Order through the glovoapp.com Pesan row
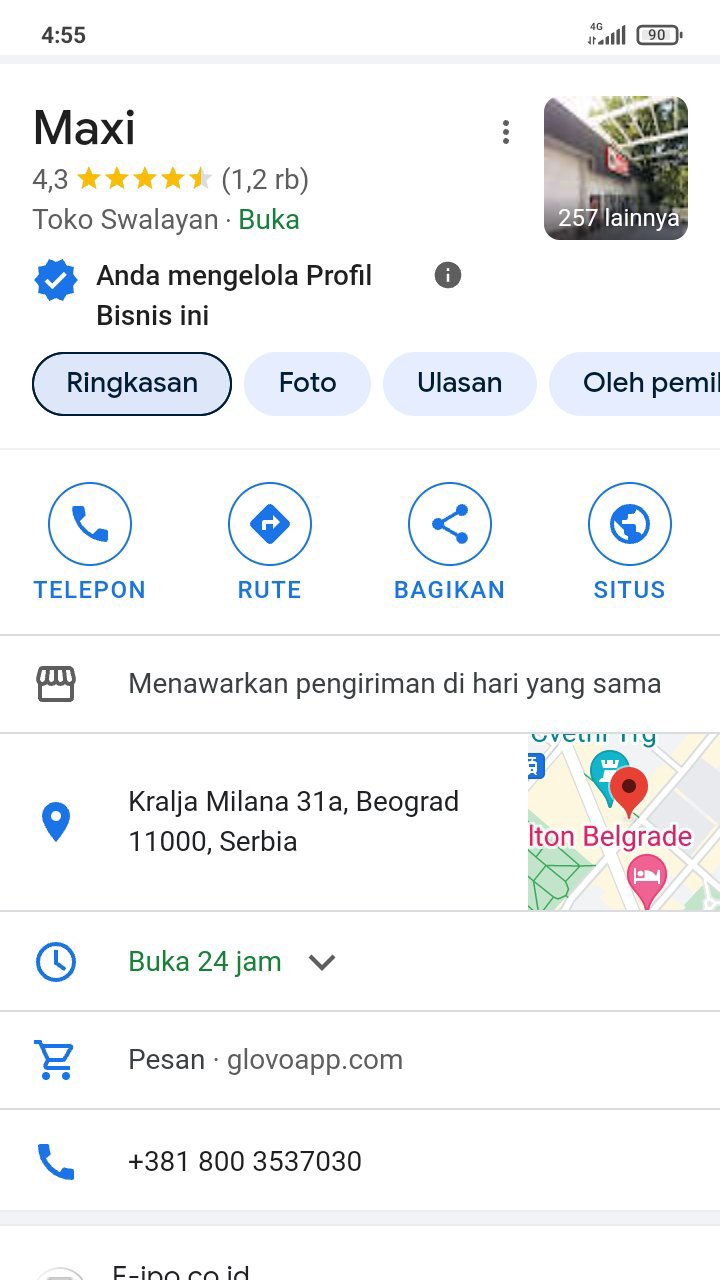The image size is (720, 1280). coord(266,1059)
